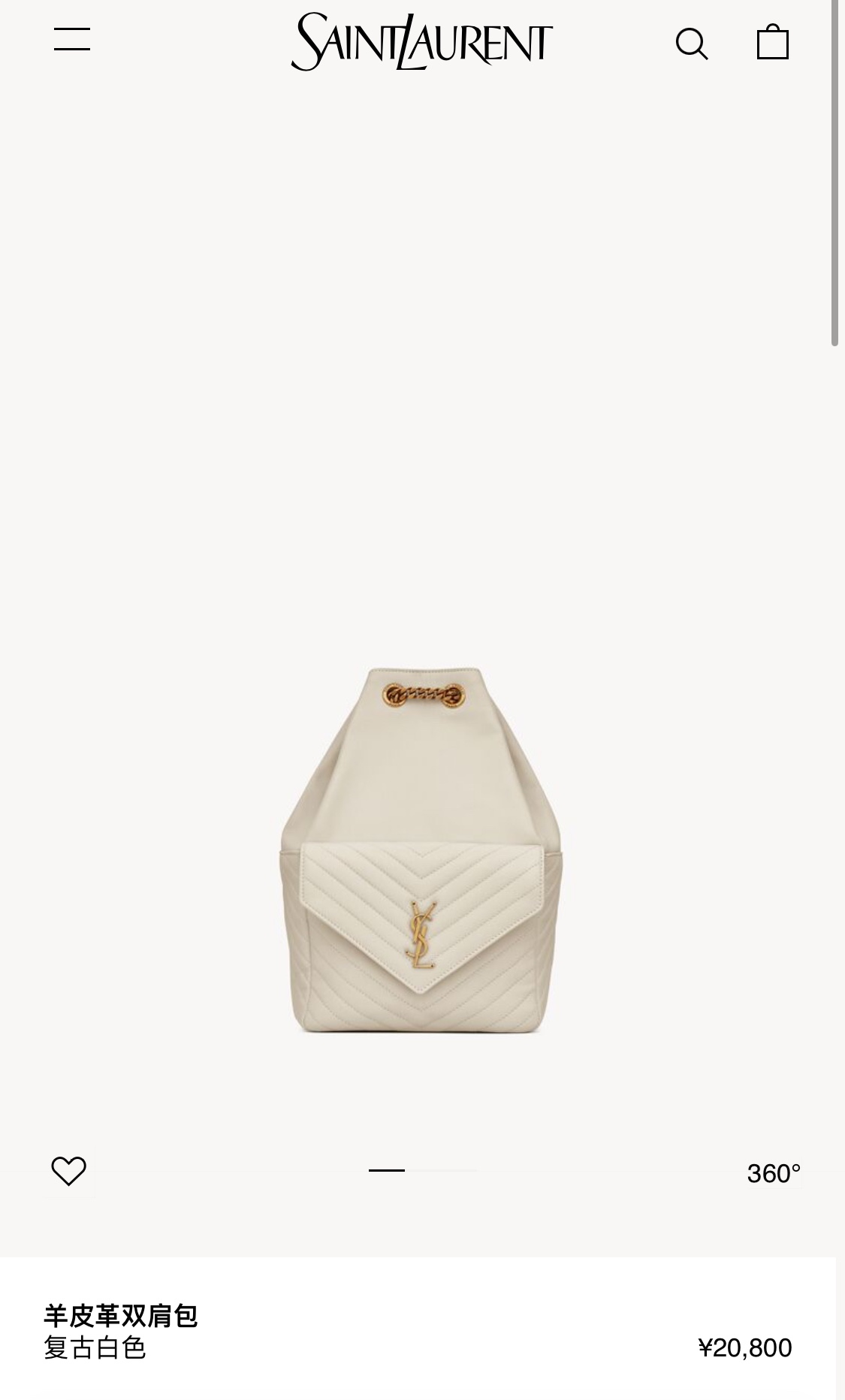Add the backpack to wishlist
Screen dimensions: 845x1400
[x=68, y=1171]
